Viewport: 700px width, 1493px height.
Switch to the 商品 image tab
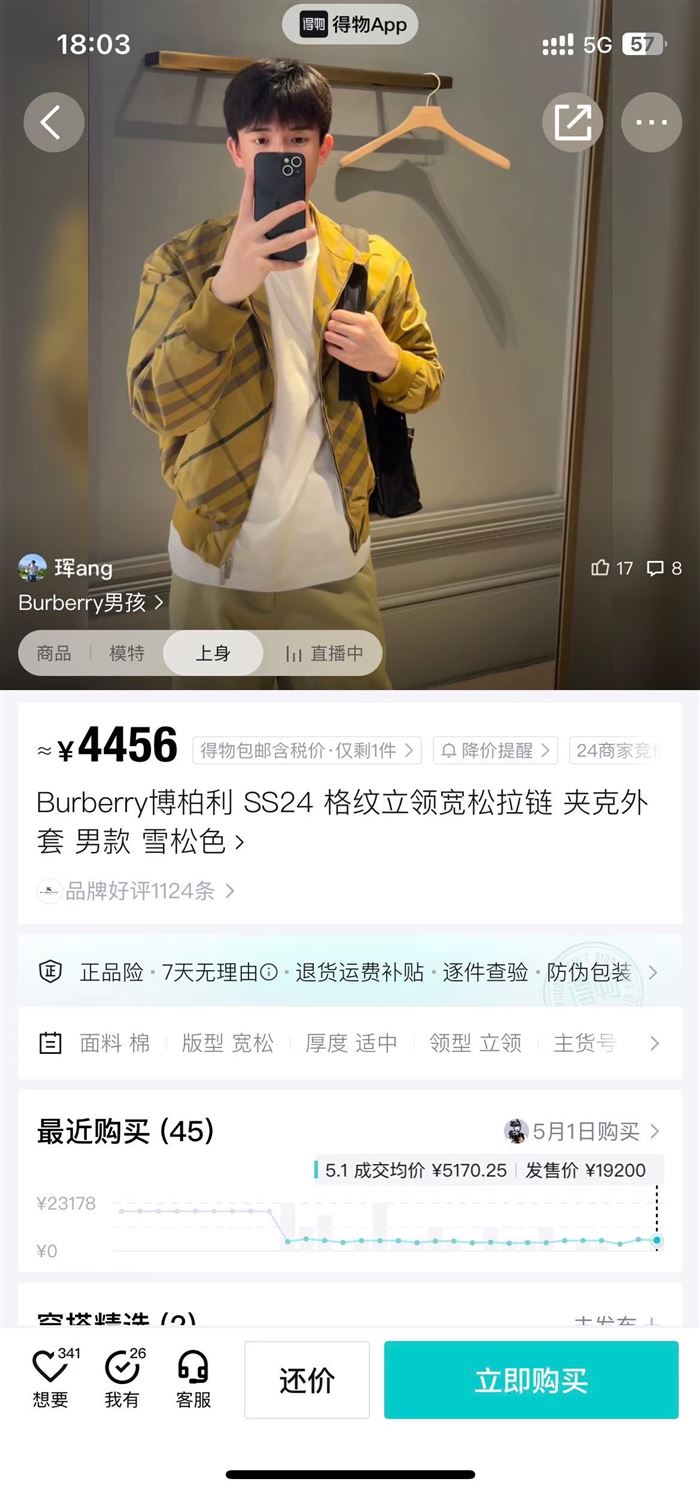[54, 653]
